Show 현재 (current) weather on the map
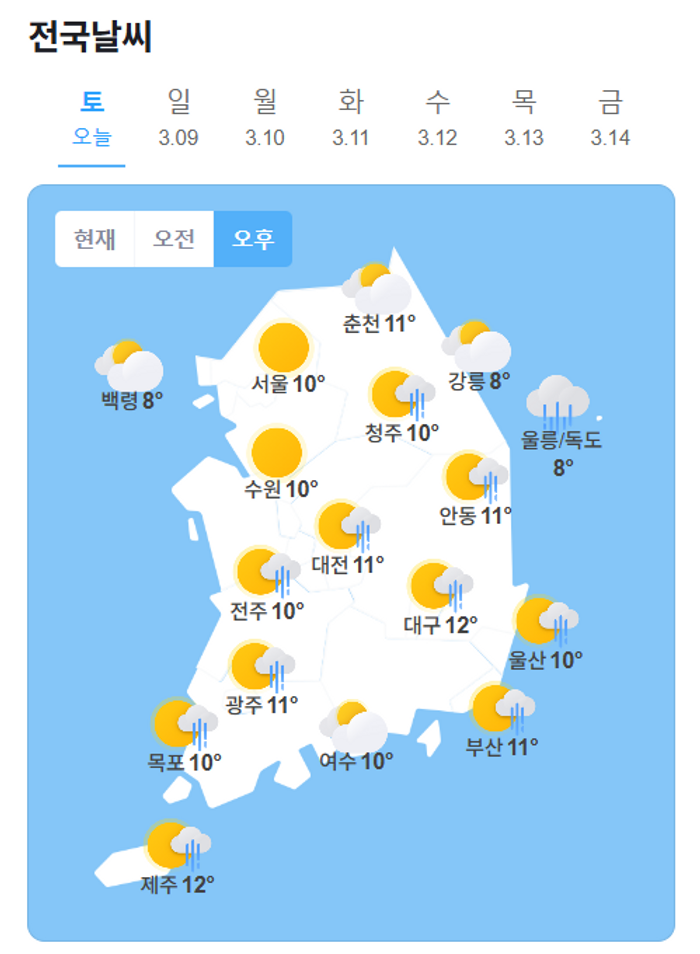The image size is (700, 954). point(95,239)
